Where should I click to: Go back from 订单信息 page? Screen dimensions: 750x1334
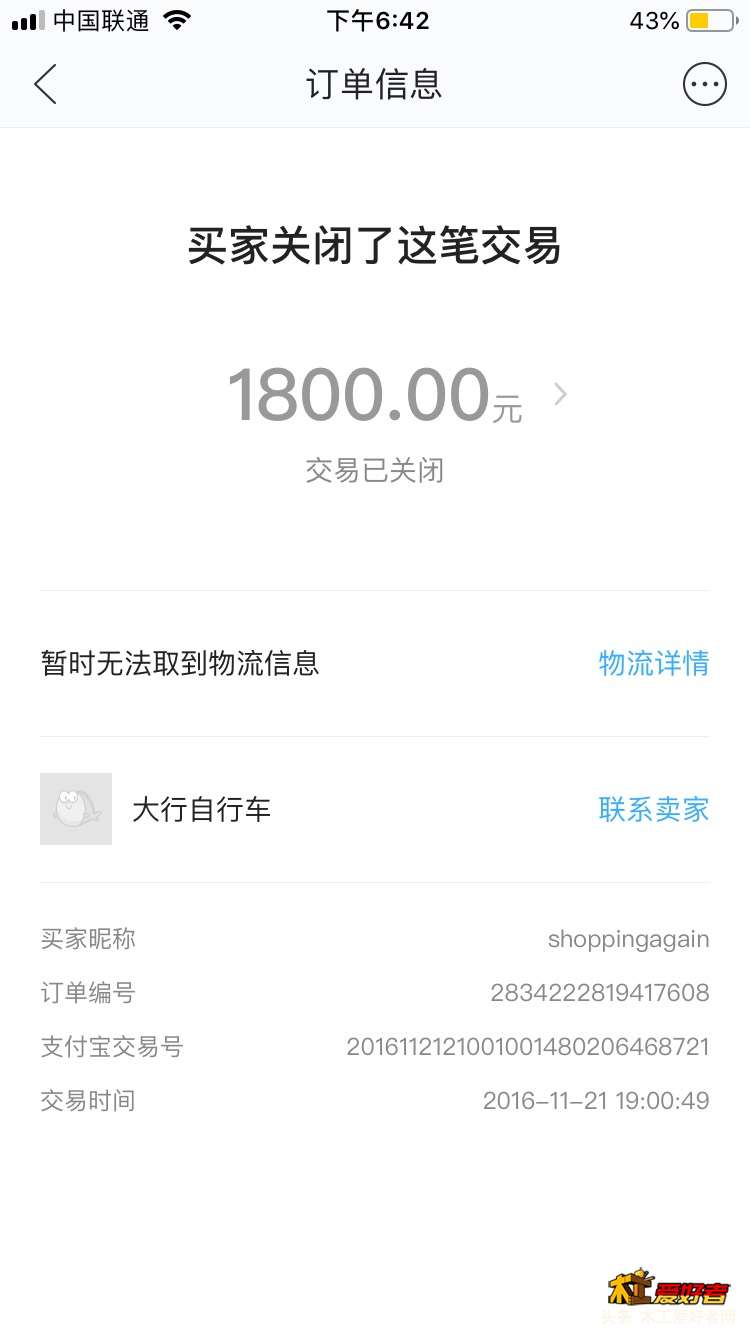coord(45,84)
